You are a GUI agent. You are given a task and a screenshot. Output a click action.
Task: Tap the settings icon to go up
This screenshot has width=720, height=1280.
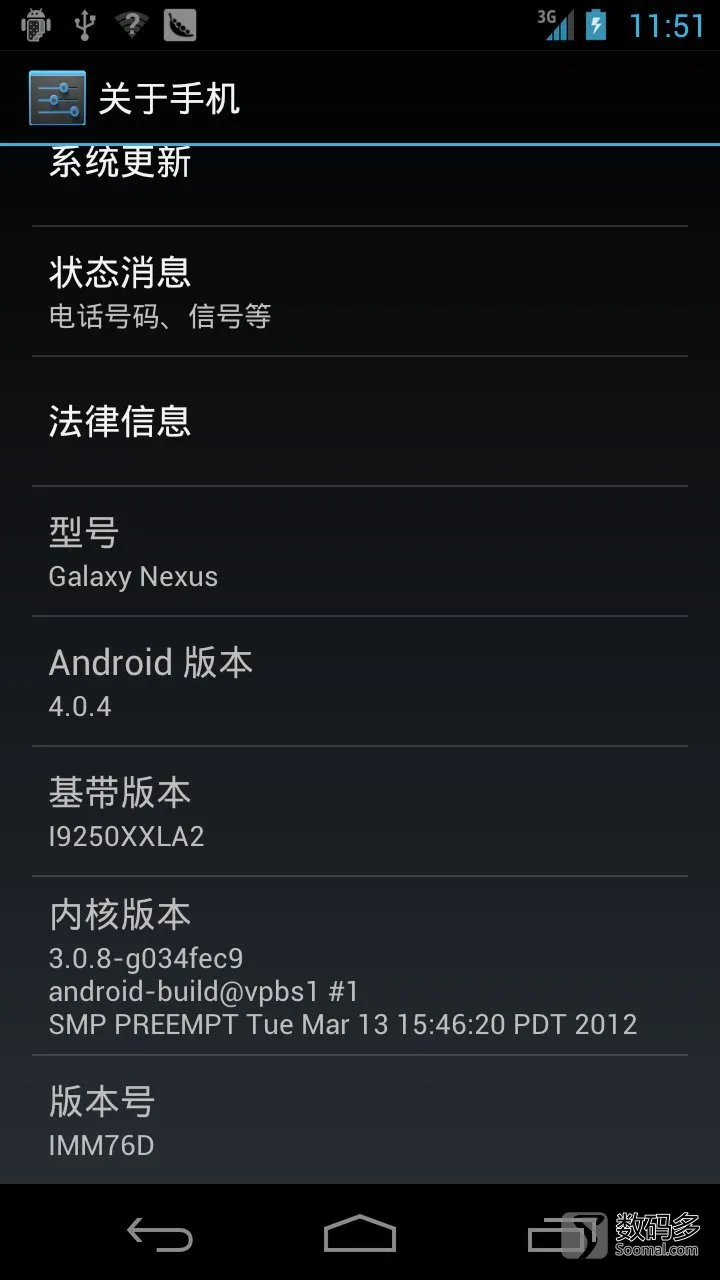[57, 98]
